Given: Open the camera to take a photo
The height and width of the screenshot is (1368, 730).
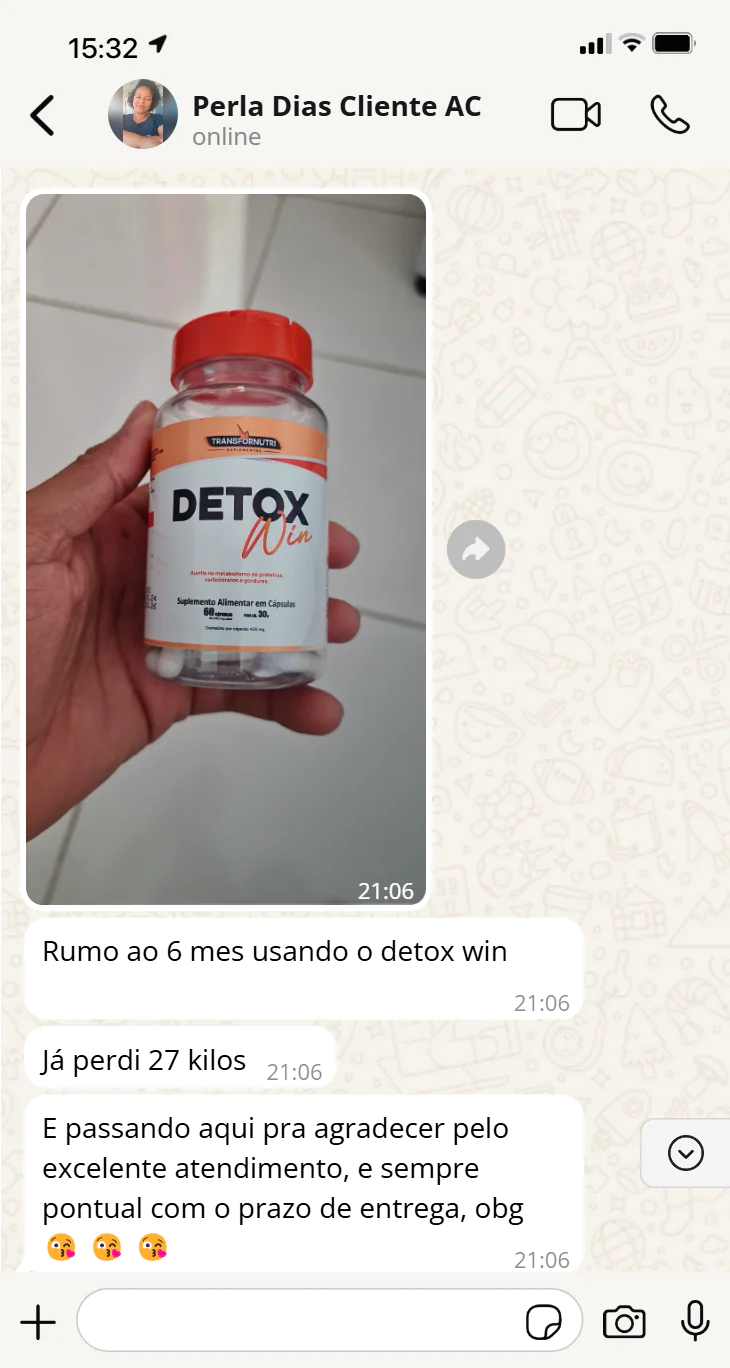Looking at the screenshot, I should tap(624, 1322).
